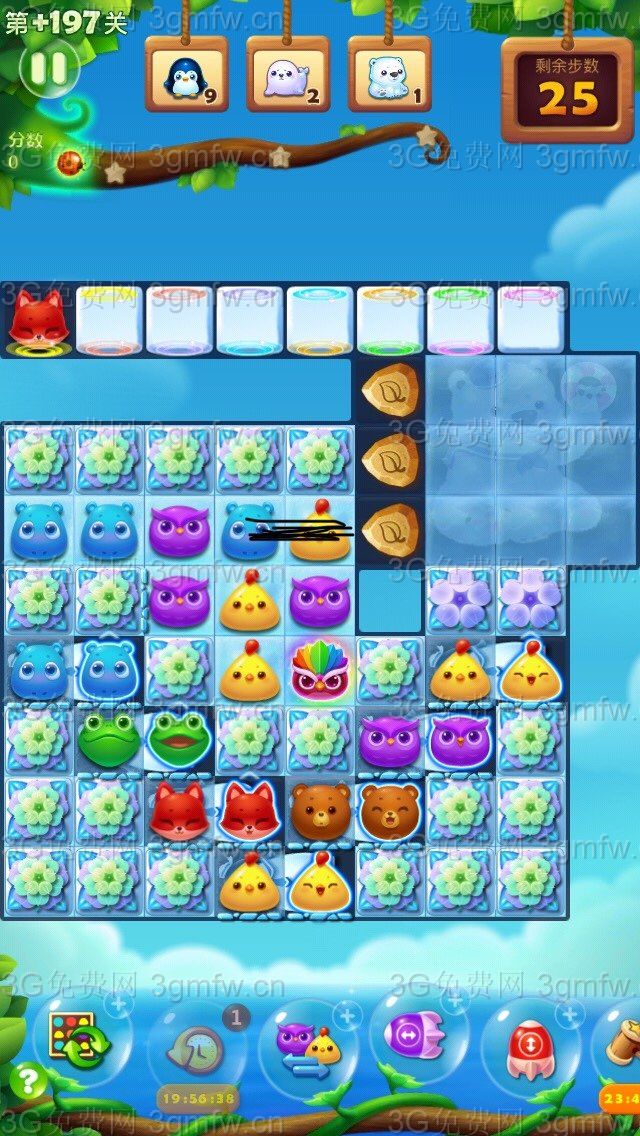Use the purple horizontal rocket booster
The image size is (640, 1136).
point(418,1036)
